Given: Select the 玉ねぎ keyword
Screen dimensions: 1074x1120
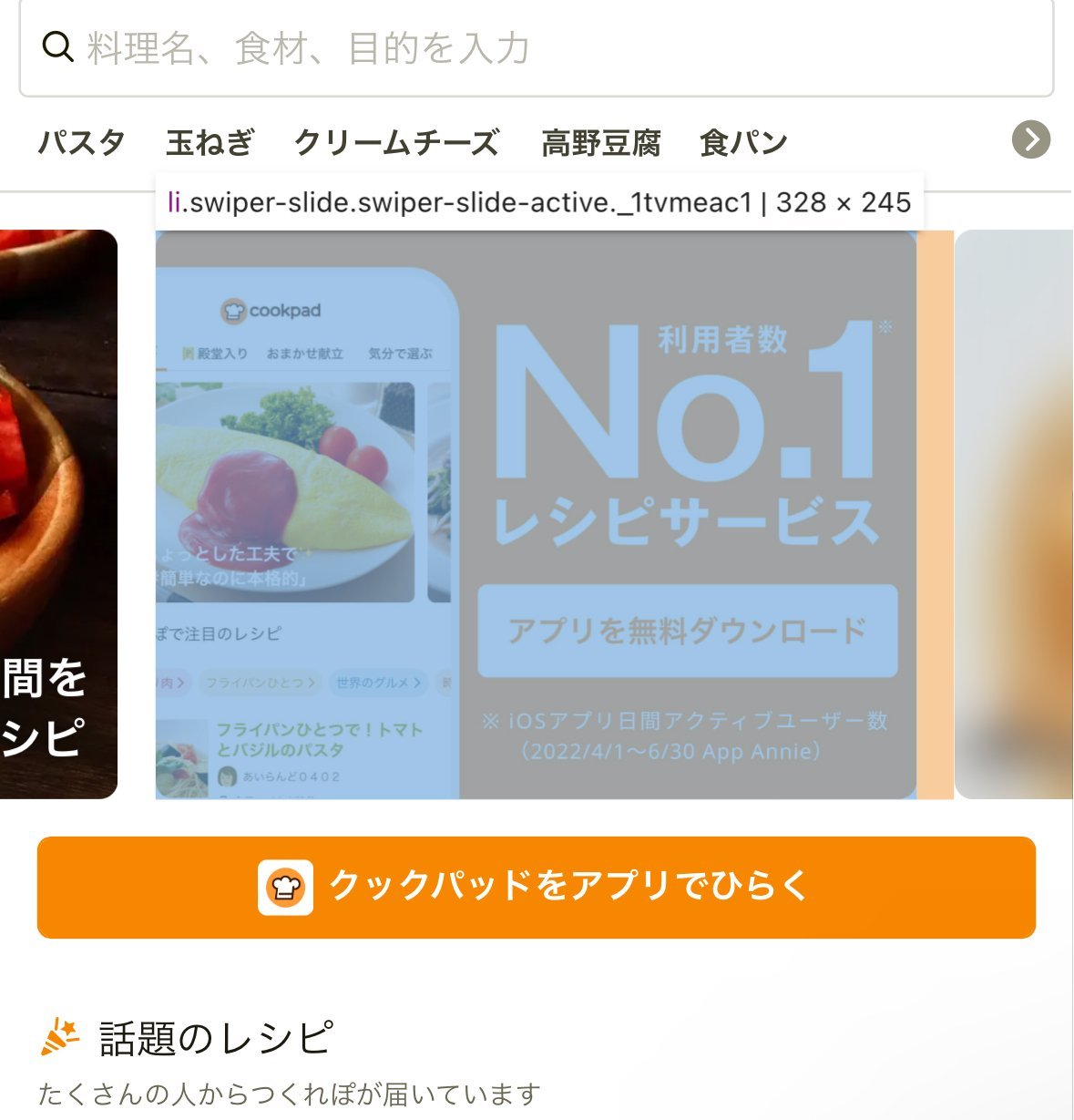Looking at the screenshot, I should 210,142.
